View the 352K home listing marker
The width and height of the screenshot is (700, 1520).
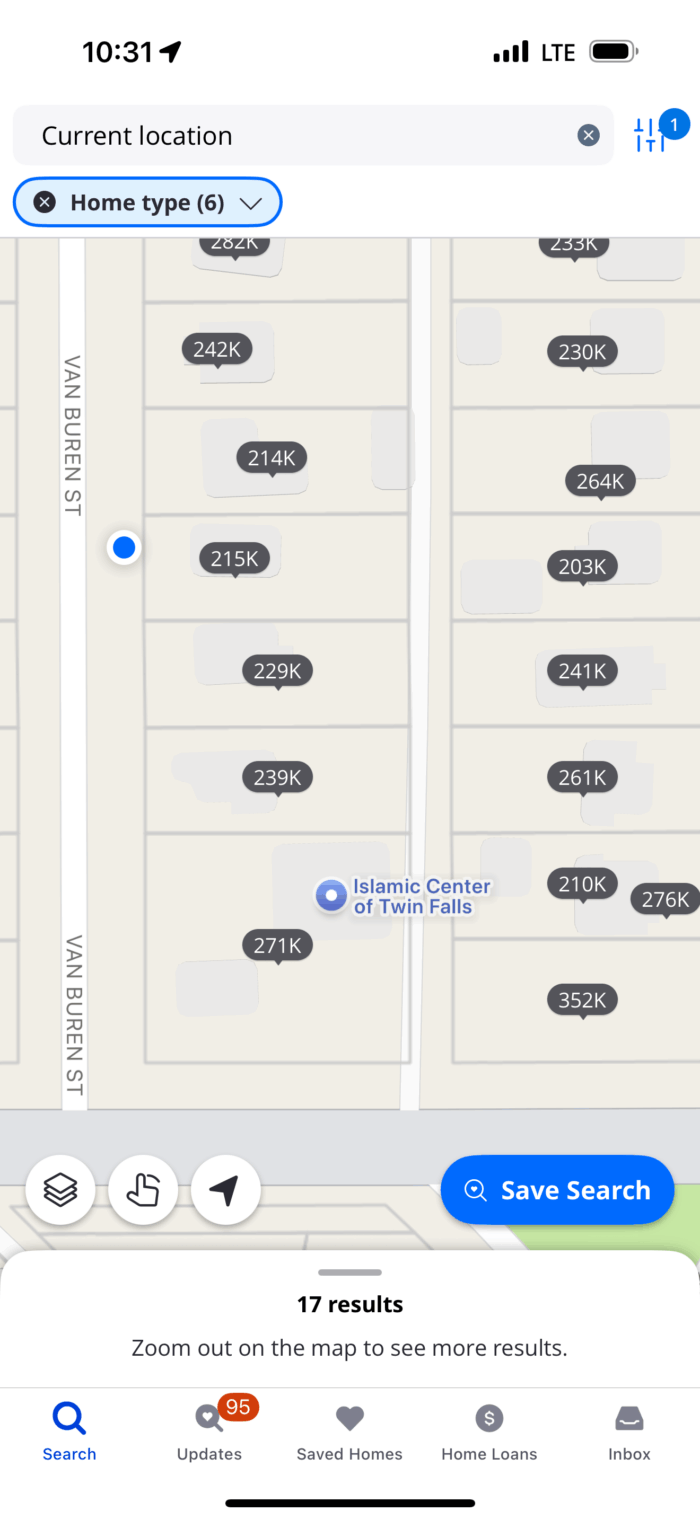(x=582, y=1000)
